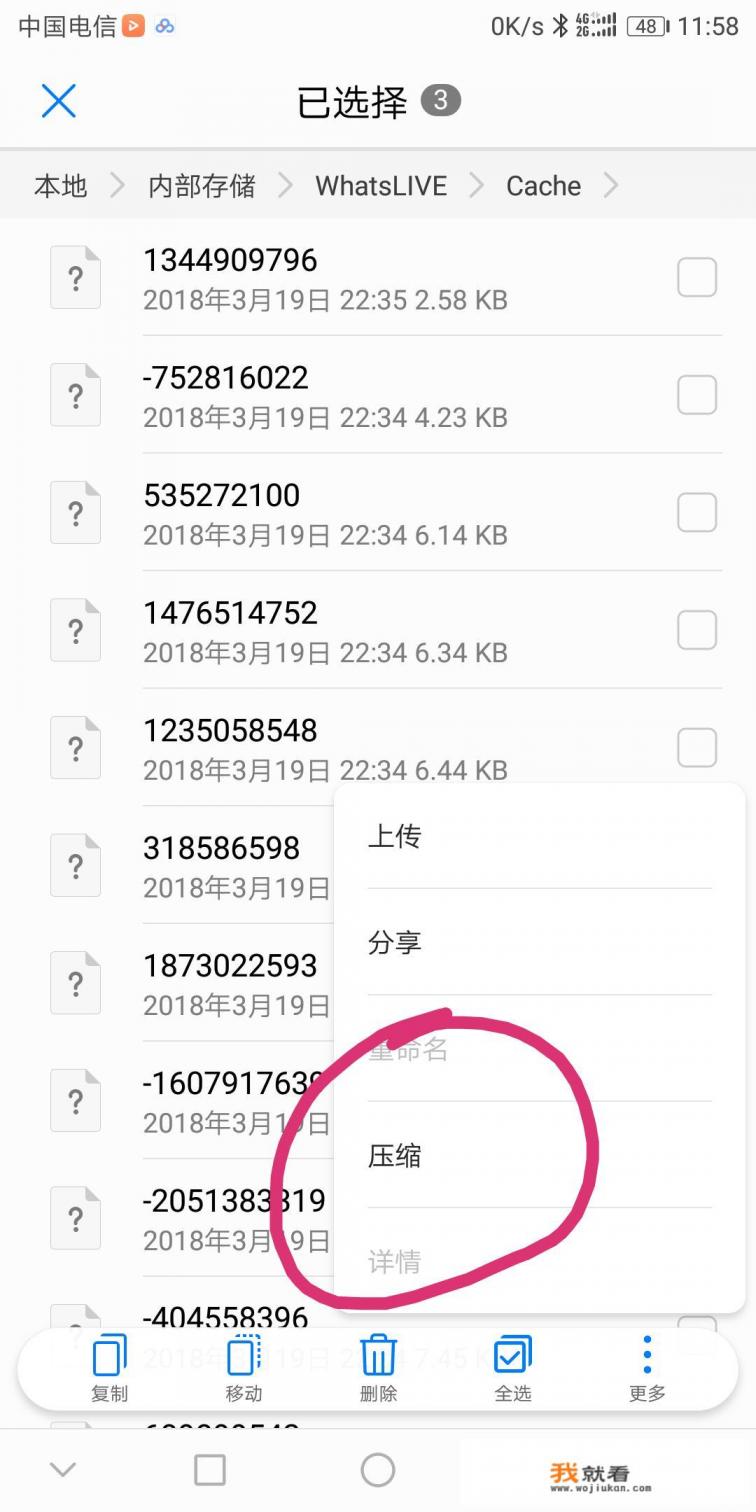This screenshot has width=756, height=1512.
Task: Select checkbox for file 1476514752
Action: (x=697, y=630)
